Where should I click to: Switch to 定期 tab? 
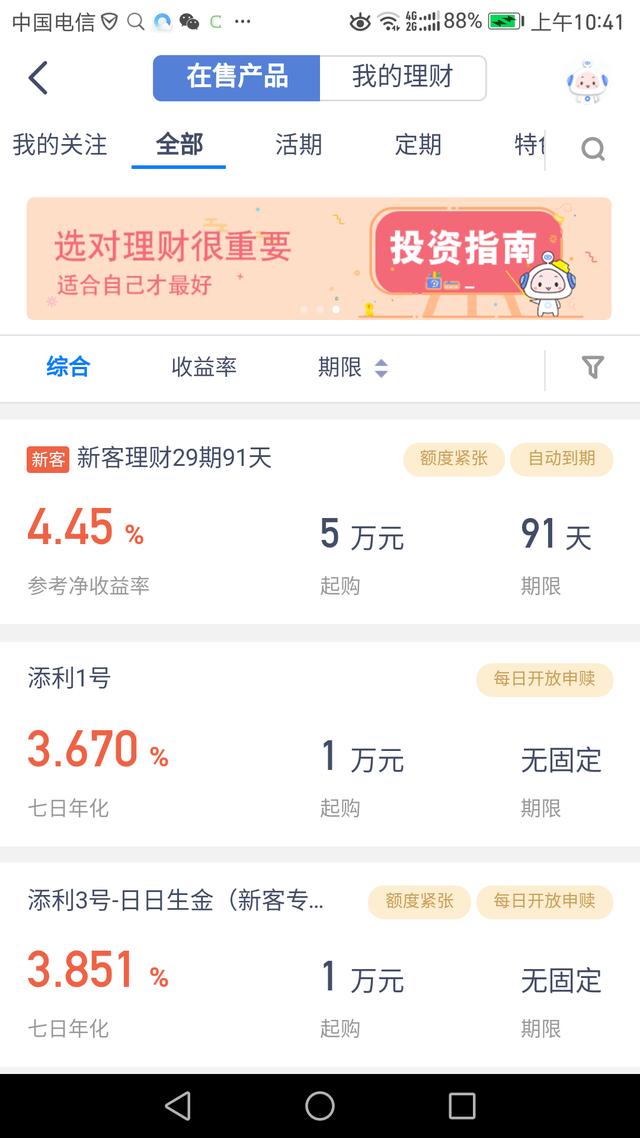pyautogui.click(x=418, y=145)
